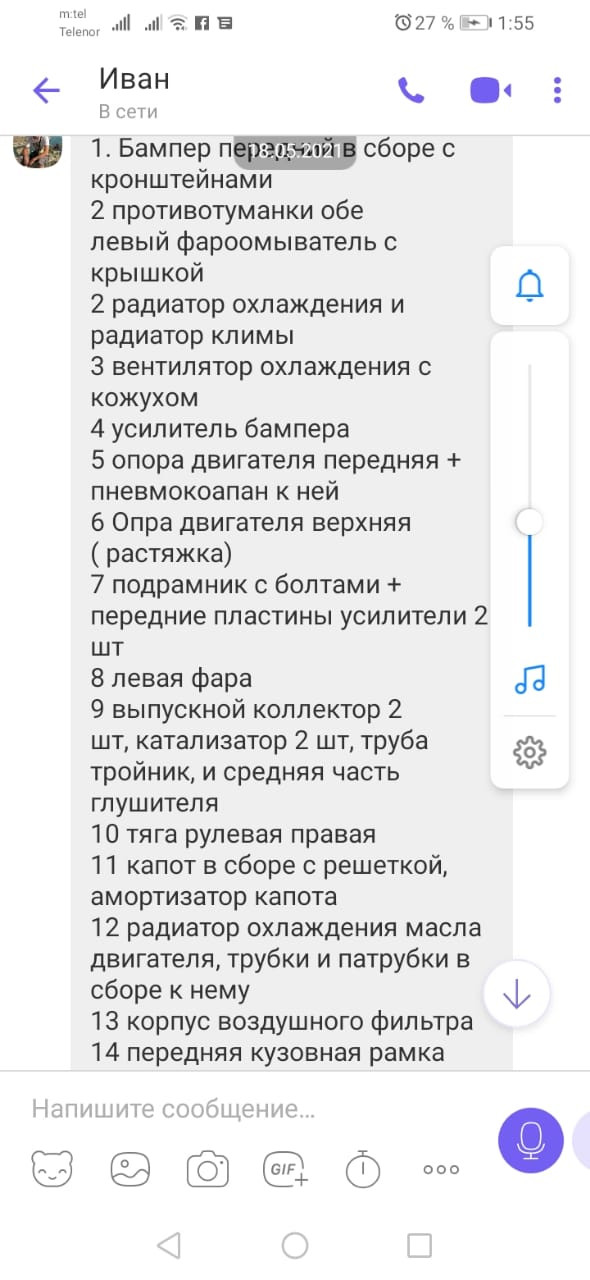Go back from Иван chat
This screenshot has width=590, height=1280.
[46, 91]
